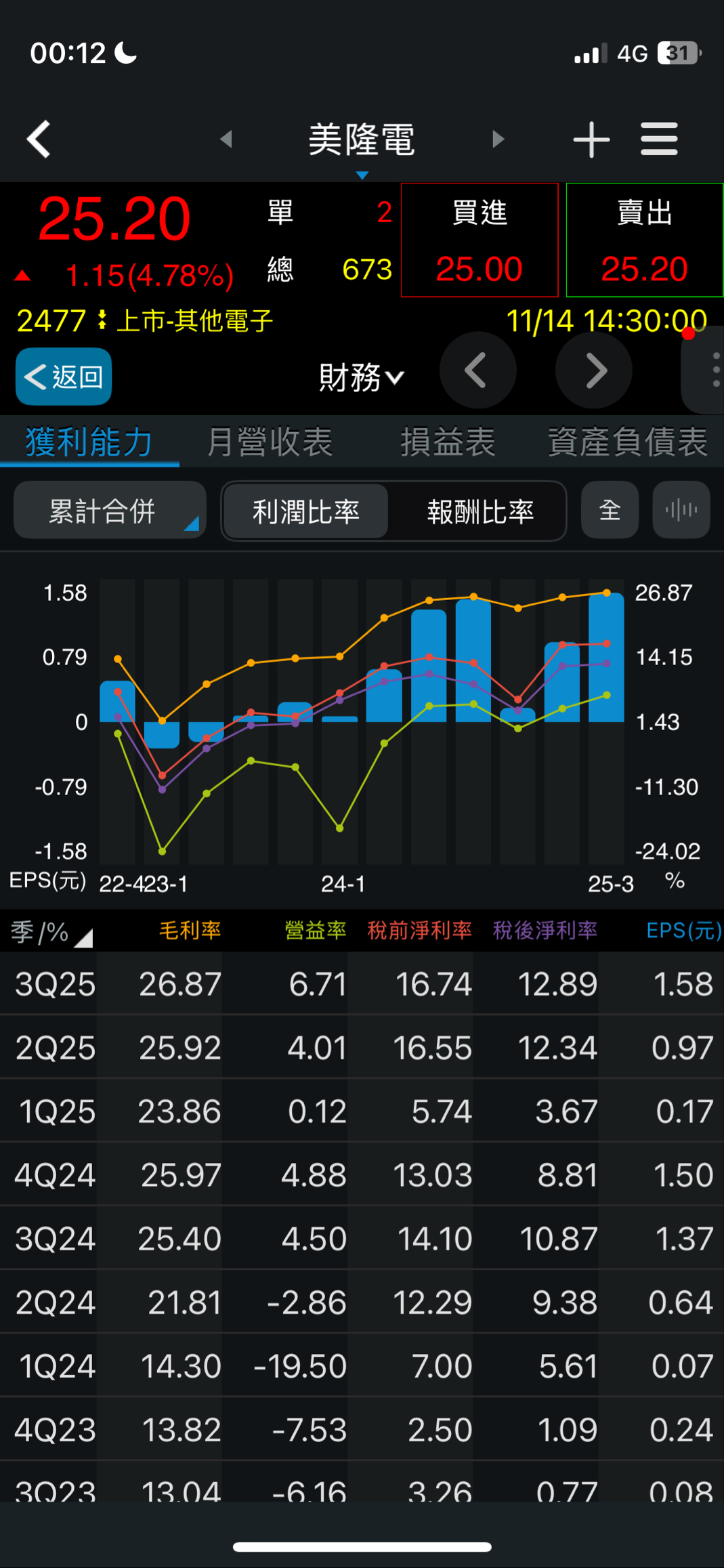Tap the round right arrow beside 財務
The height and width of the screenshot is (1568, 724).
[594, 370]
